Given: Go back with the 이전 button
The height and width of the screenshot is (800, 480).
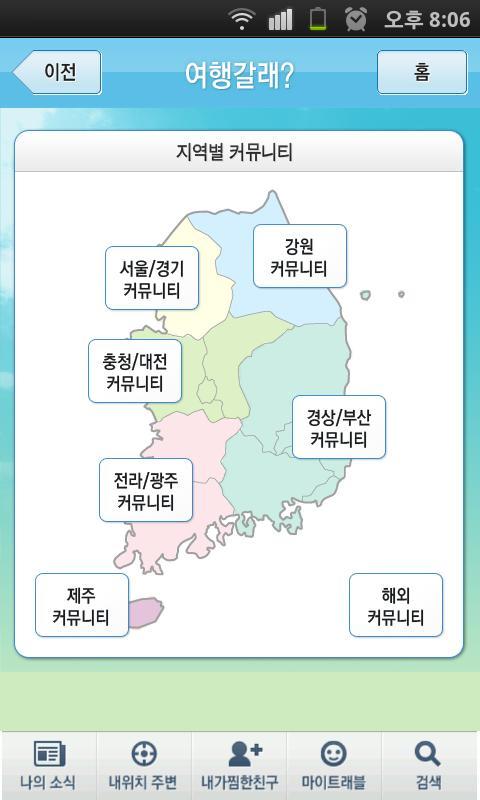Looking at the screenshot, I should (x=58, y=72).
